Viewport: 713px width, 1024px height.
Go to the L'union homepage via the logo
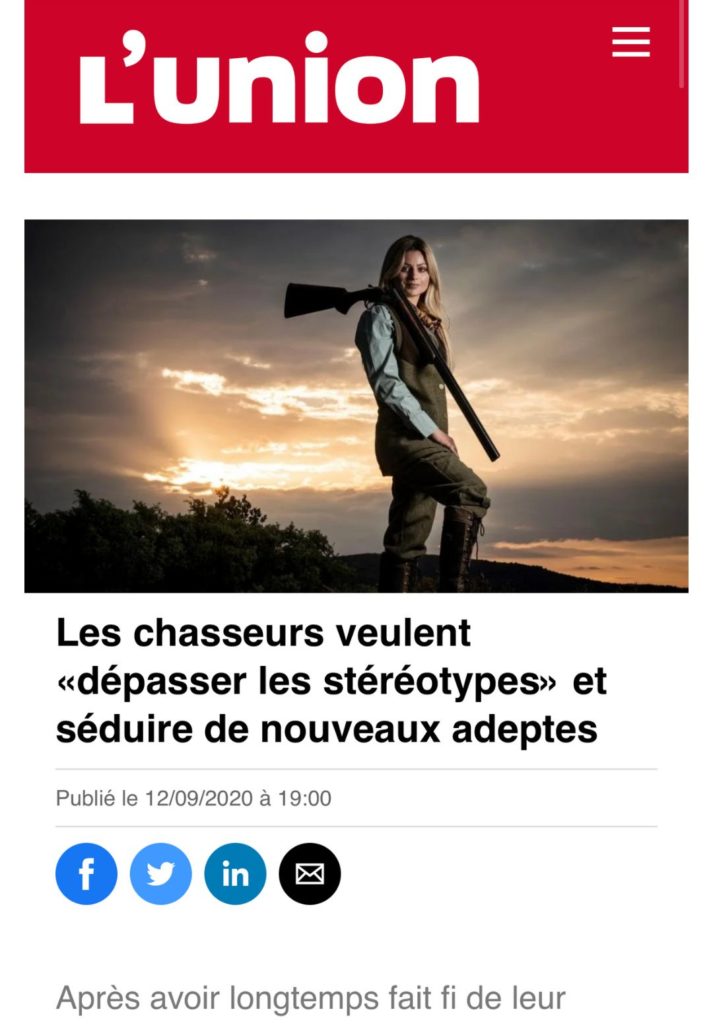pyautogui.click(x=279, y=78)
